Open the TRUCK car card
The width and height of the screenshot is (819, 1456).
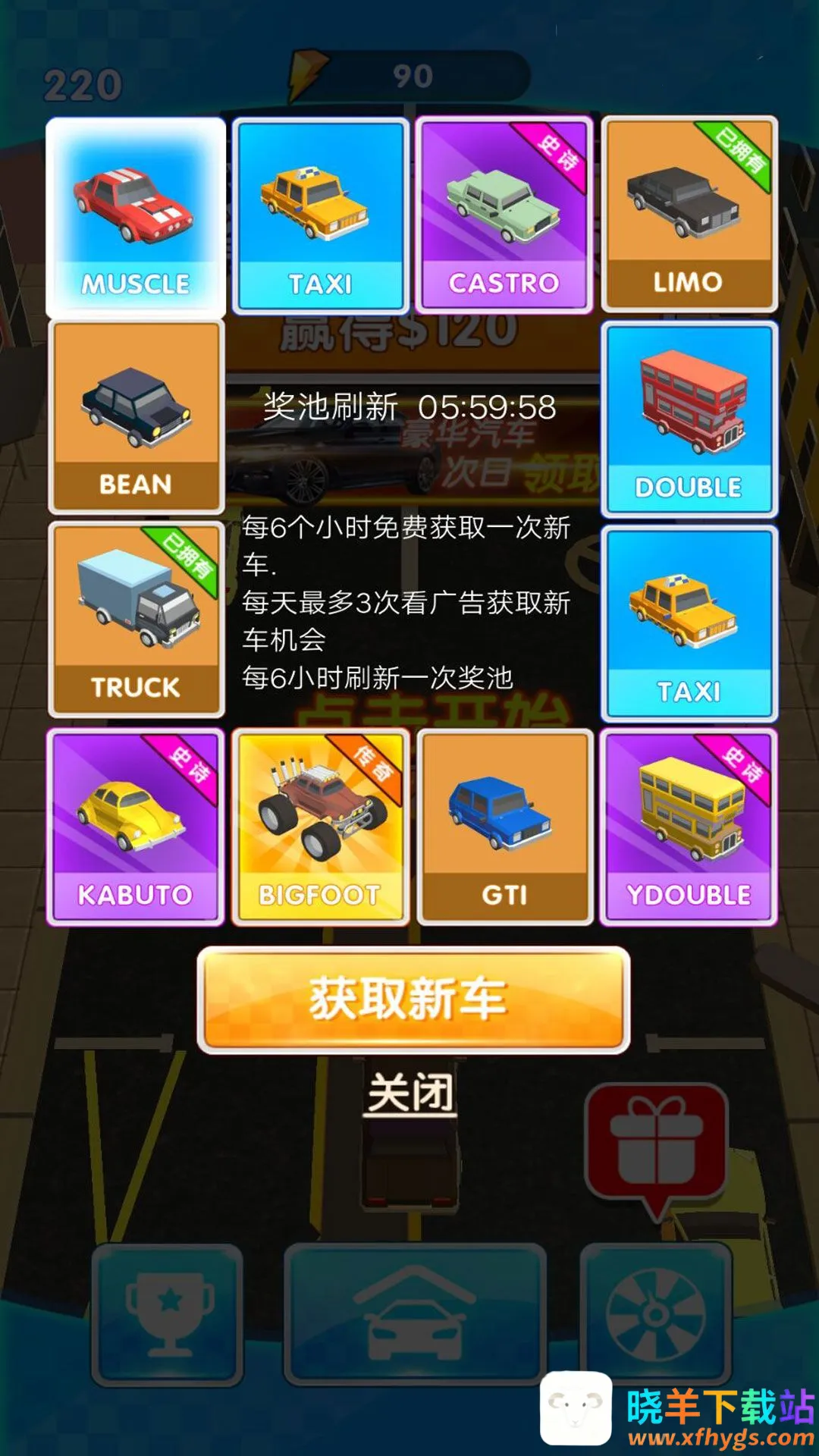pos(136,620)
